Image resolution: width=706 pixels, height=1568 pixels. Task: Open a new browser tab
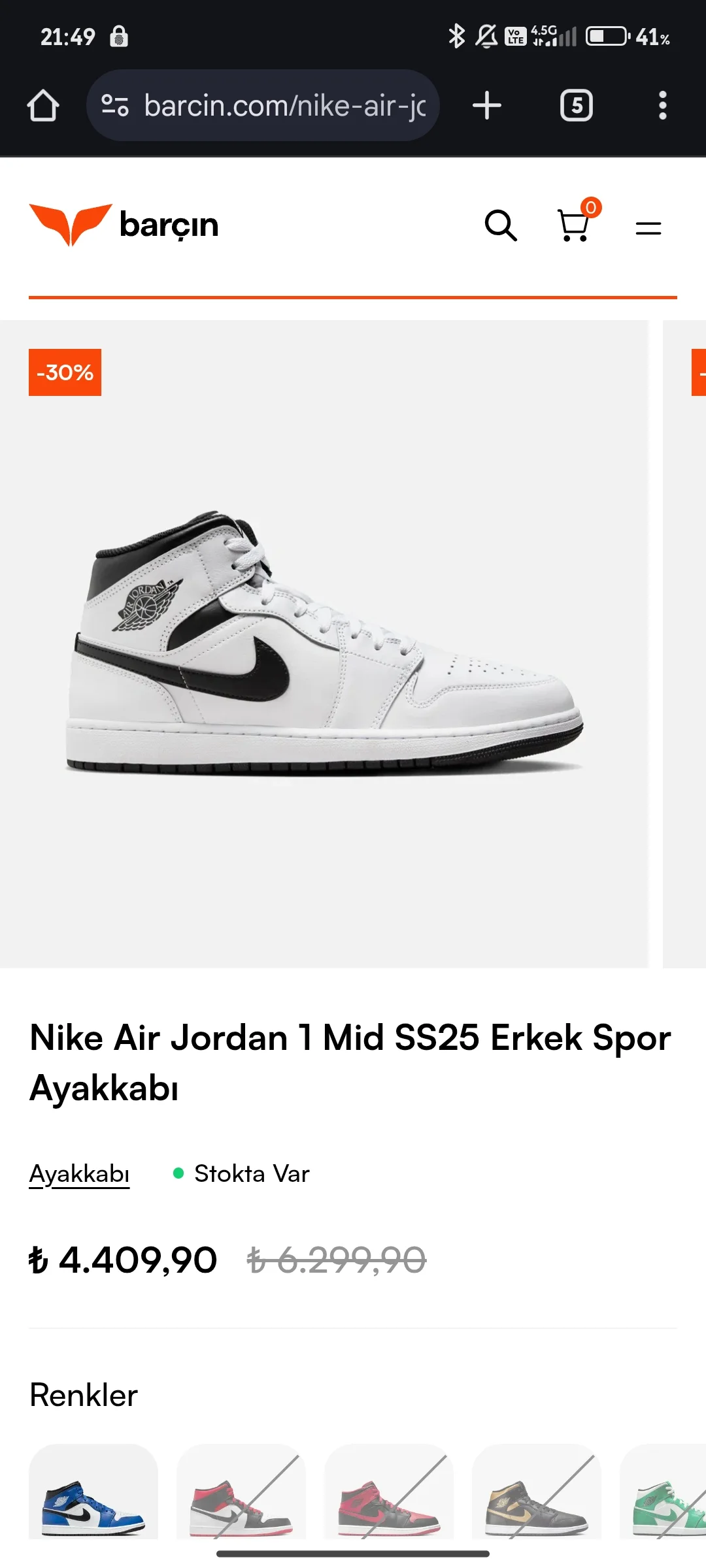click(487, 106)
